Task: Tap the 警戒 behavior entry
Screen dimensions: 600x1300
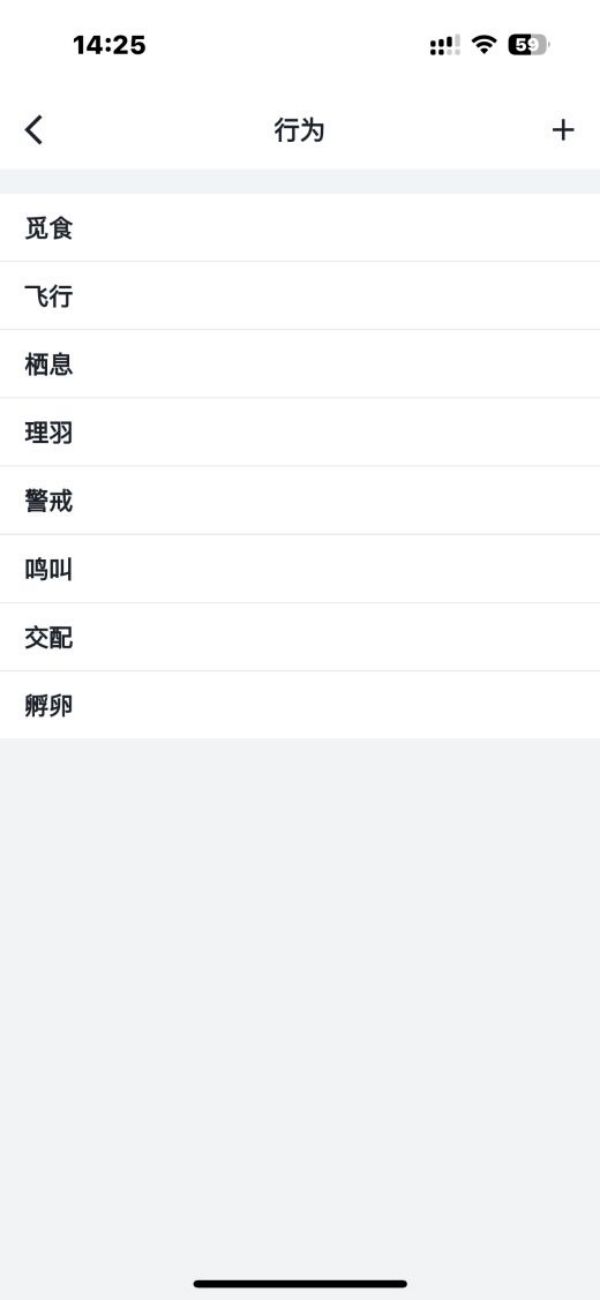Action: [x=49, y=500]
